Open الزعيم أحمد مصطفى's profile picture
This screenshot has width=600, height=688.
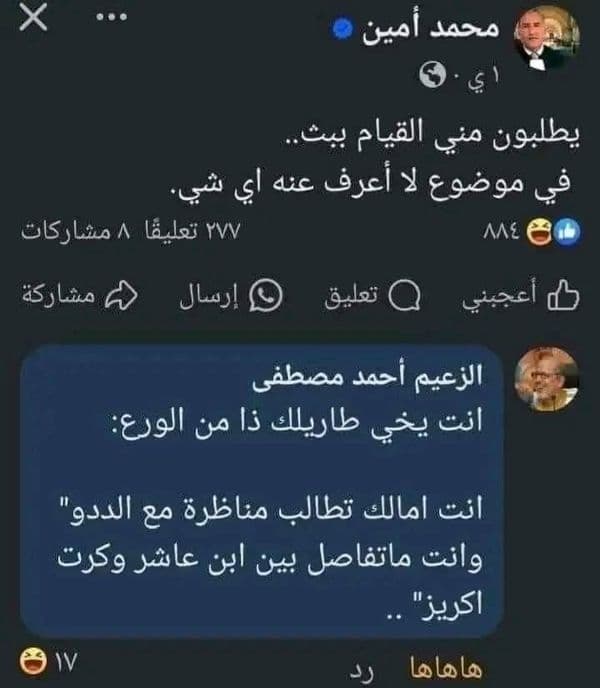click(x=546, y=379)
